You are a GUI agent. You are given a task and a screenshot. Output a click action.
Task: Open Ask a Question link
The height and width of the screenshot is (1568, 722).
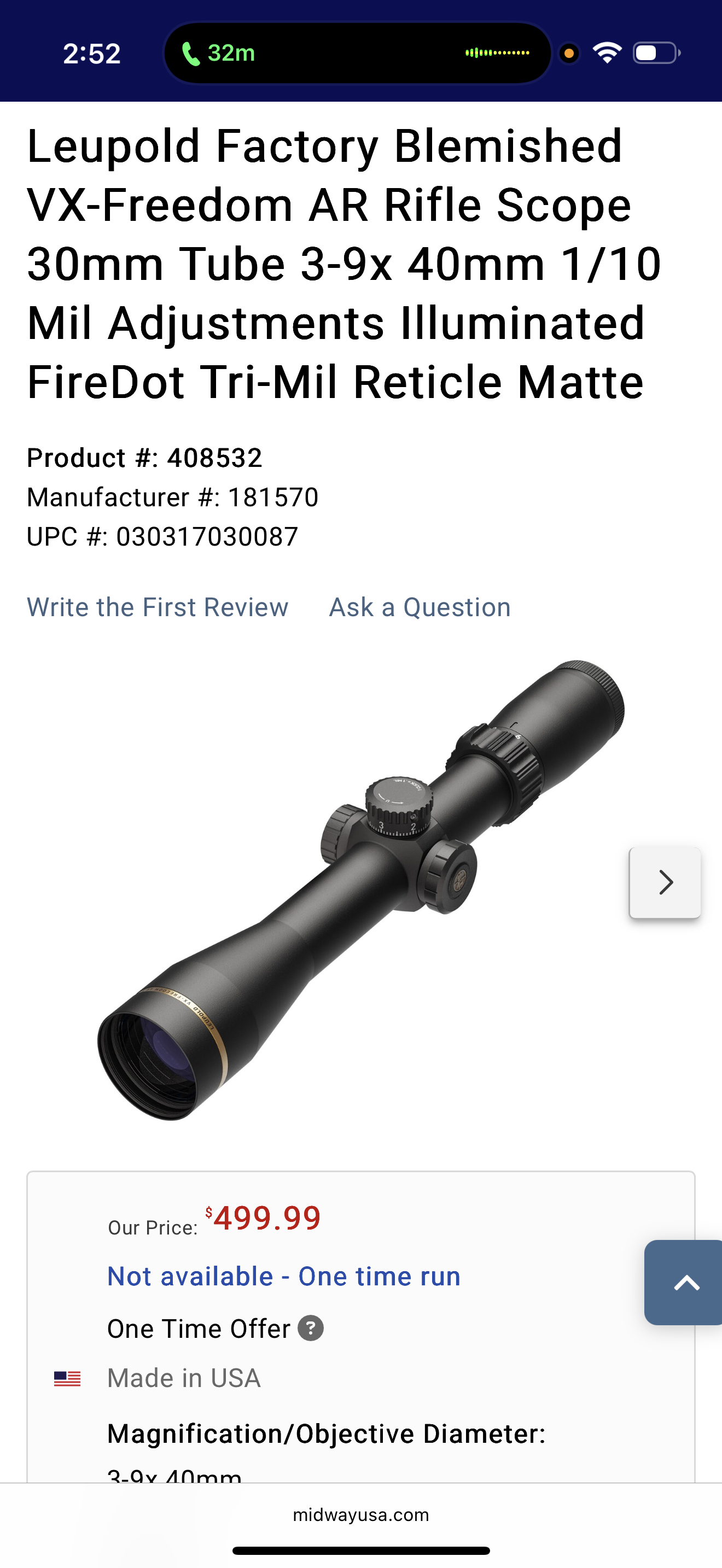pyautogui.click(x=420, y=607)
